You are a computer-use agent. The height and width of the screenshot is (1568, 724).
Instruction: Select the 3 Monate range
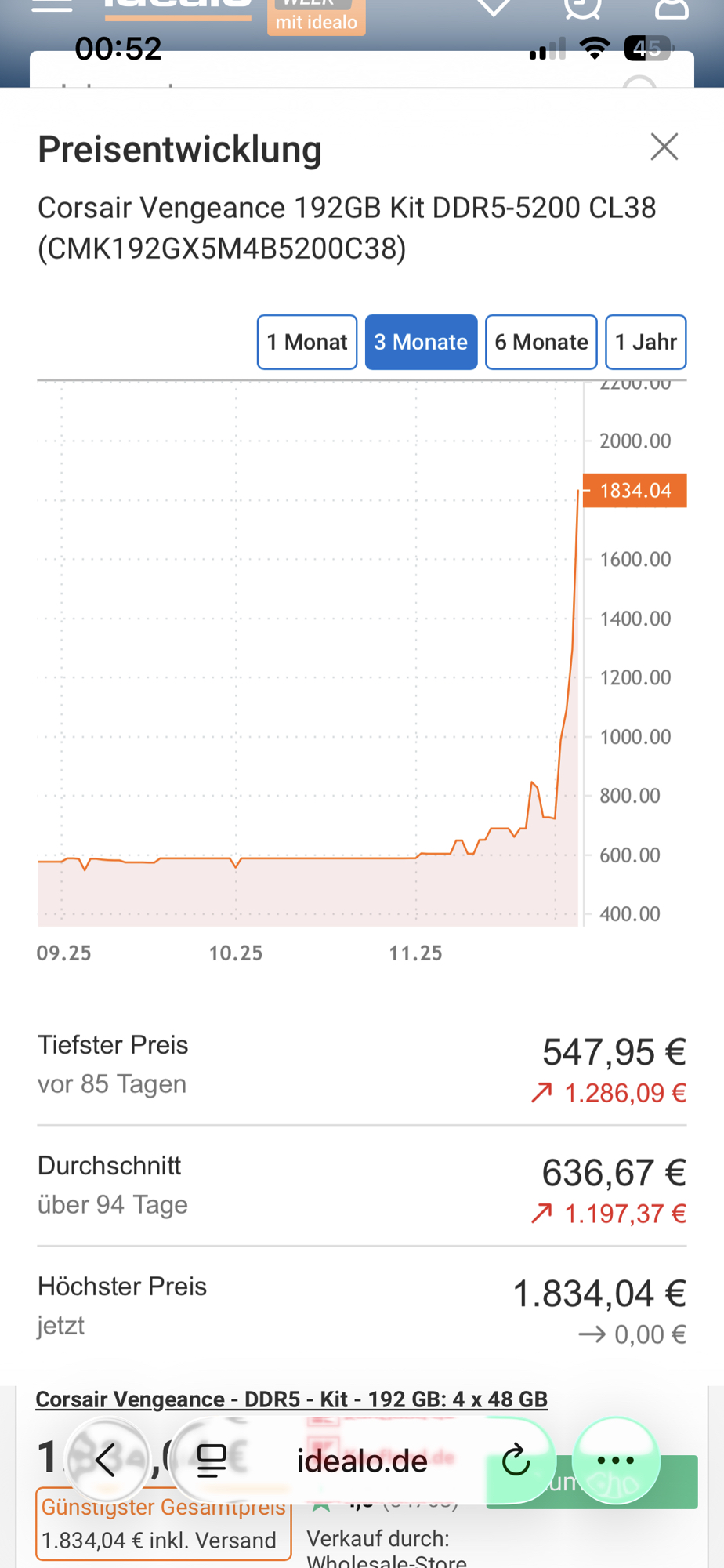(x=421, y=342)
